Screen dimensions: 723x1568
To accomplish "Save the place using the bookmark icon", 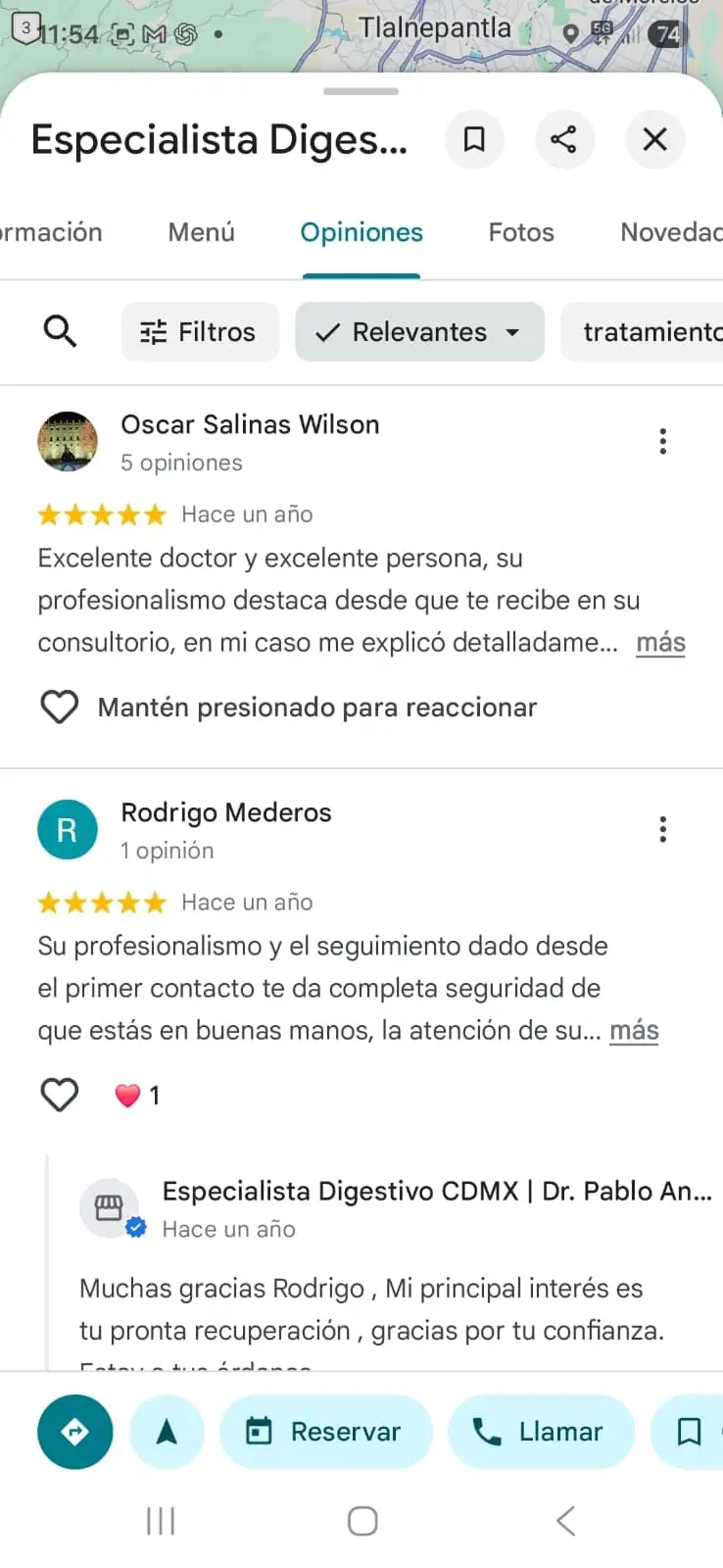I will click(x=474, y=139).
